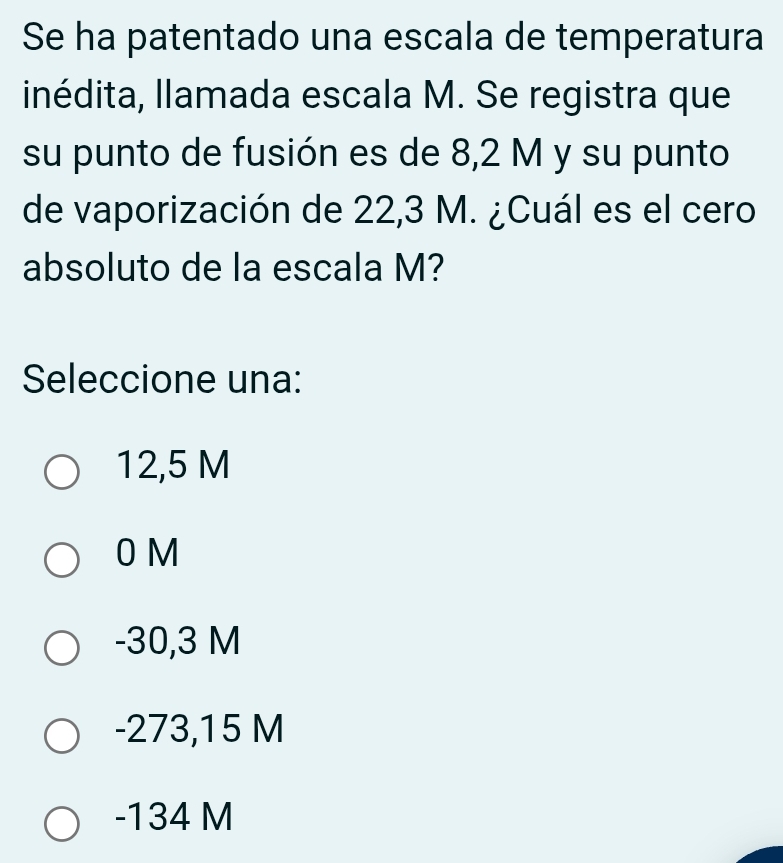This screenshot has width=783, height=863.
Task: Mark -30,3 M as the answer
Action: coord(62,646)
